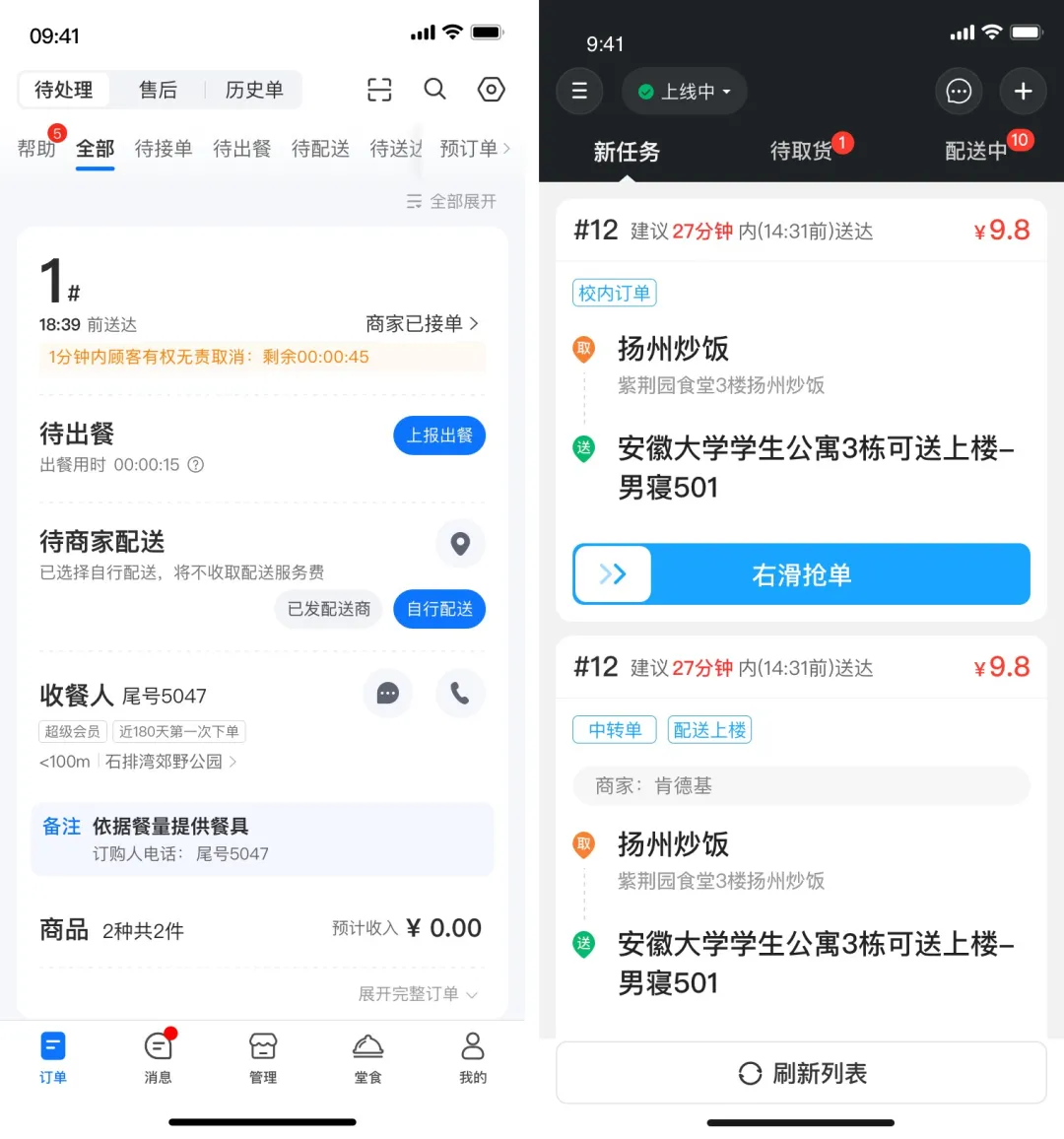Expand 展开完整订单 details
This screenshot has width=1064, height=1139.
(x=418, y=994)
